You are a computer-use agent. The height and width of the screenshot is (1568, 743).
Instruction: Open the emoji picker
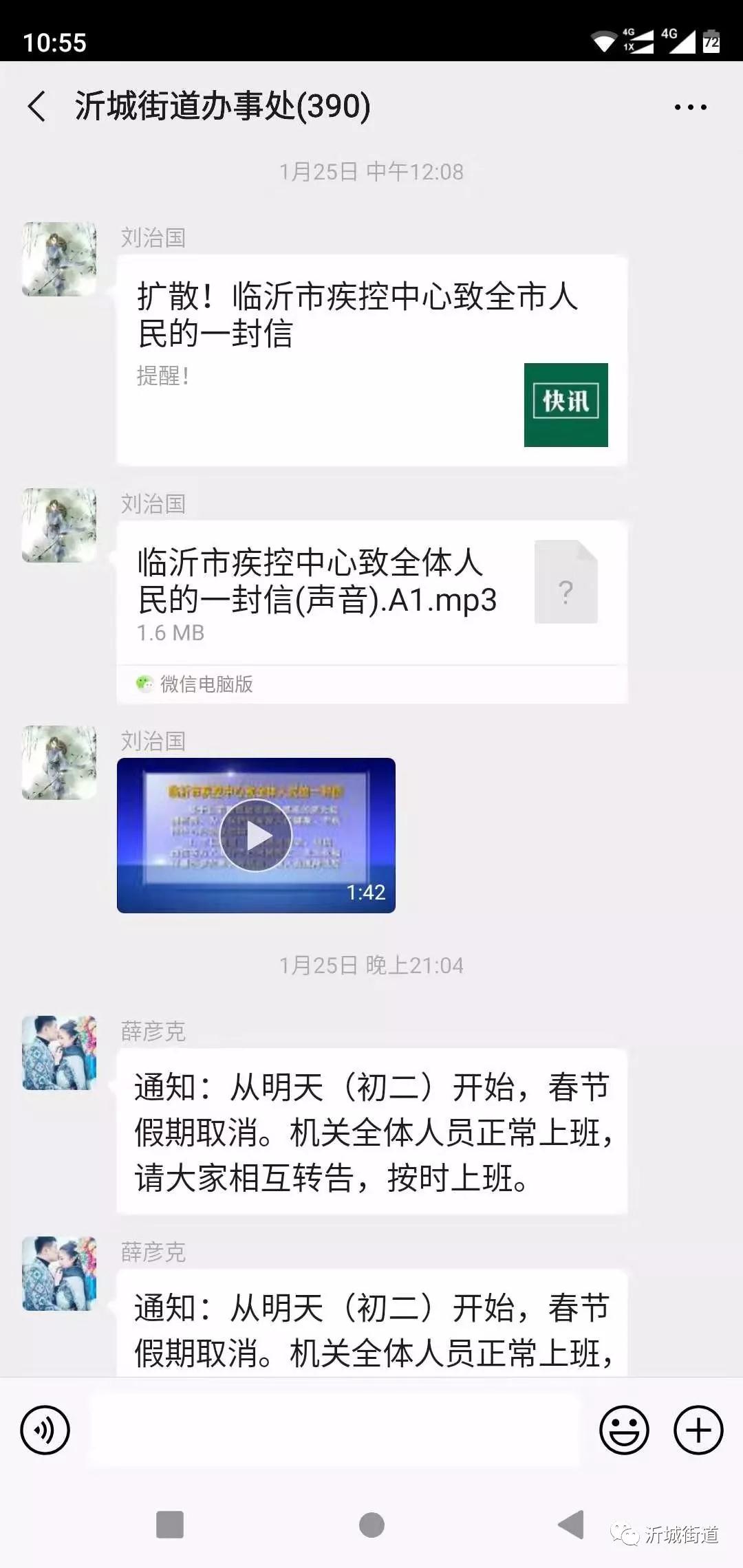point(624,1430)
